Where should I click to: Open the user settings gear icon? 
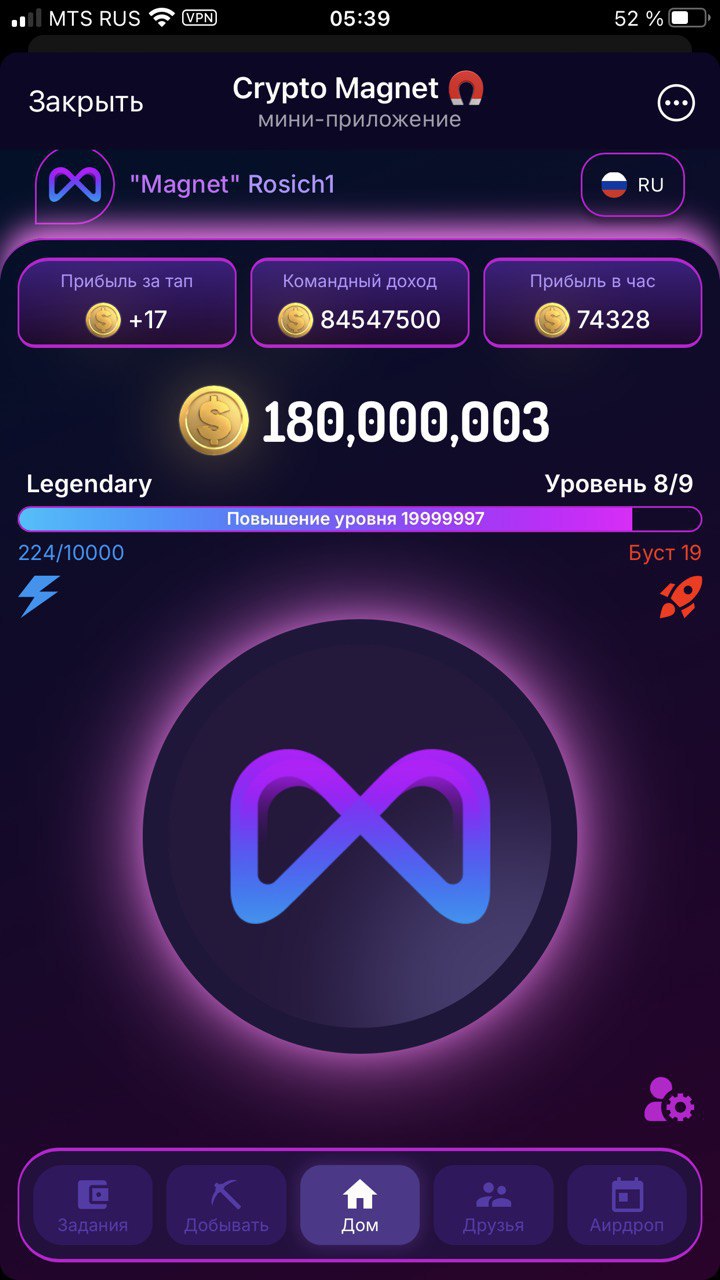668,1099
